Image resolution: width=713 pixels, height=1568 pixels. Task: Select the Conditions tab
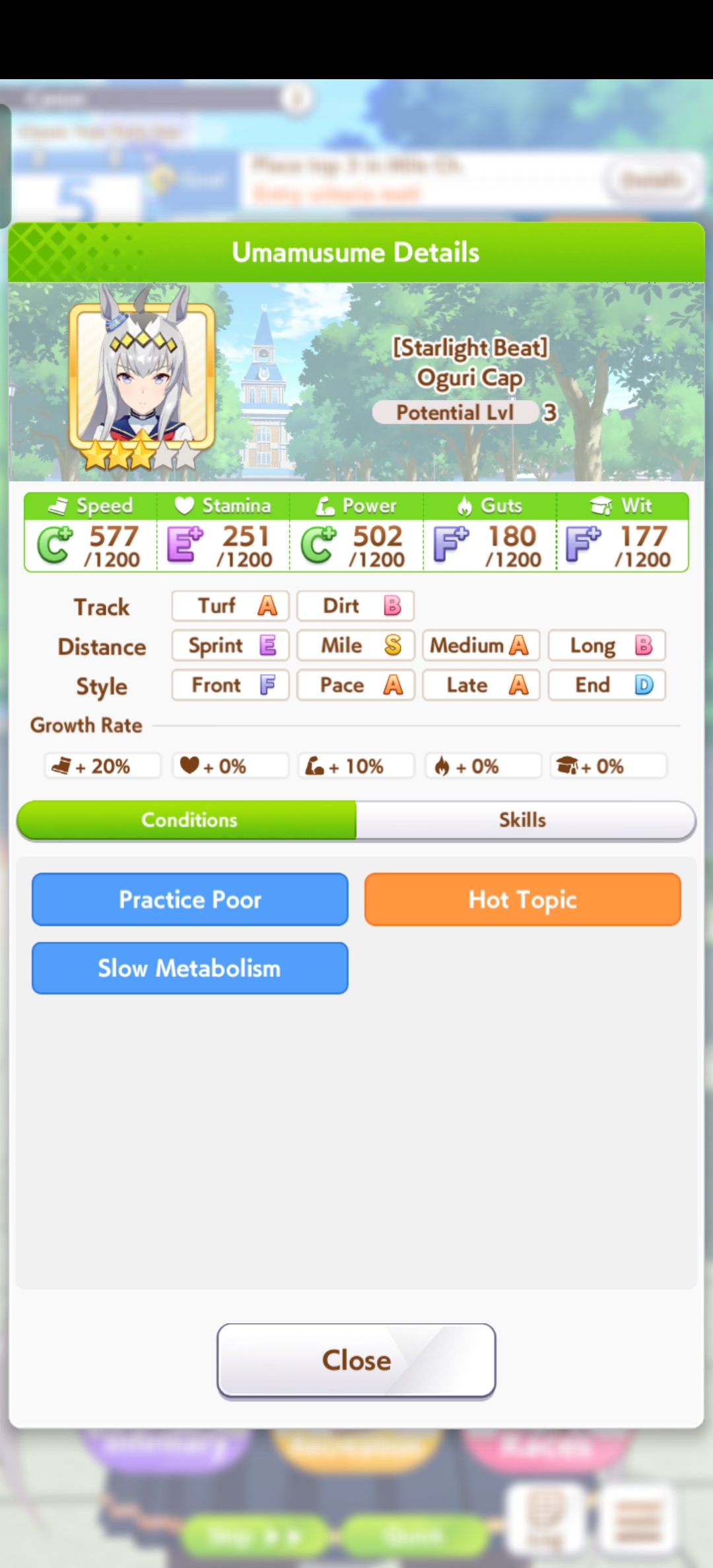tap(187, 820)
